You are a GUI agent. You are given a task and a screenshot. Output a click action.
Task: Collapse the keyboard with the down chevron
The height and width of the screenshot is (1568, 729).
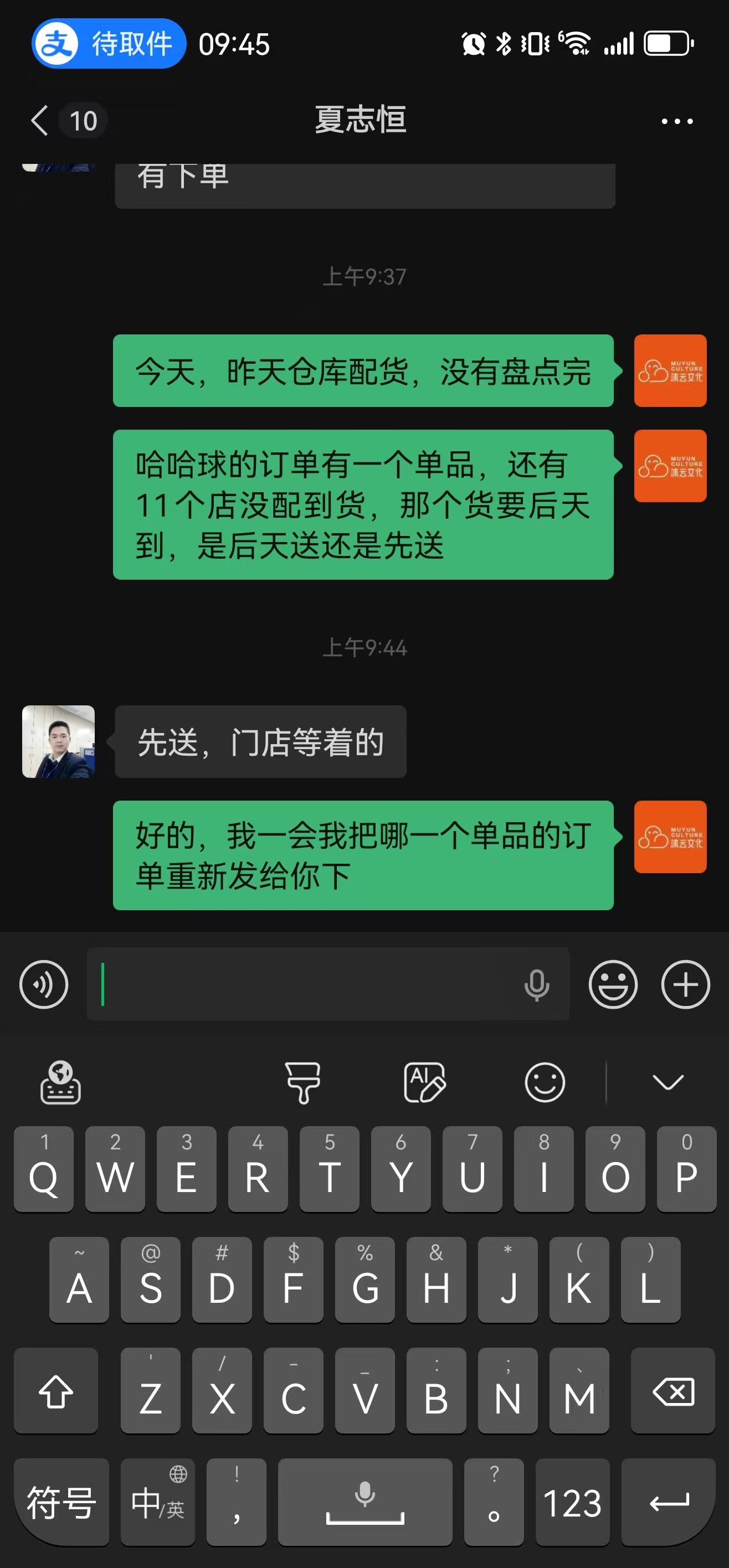(x=668, y=1082)
